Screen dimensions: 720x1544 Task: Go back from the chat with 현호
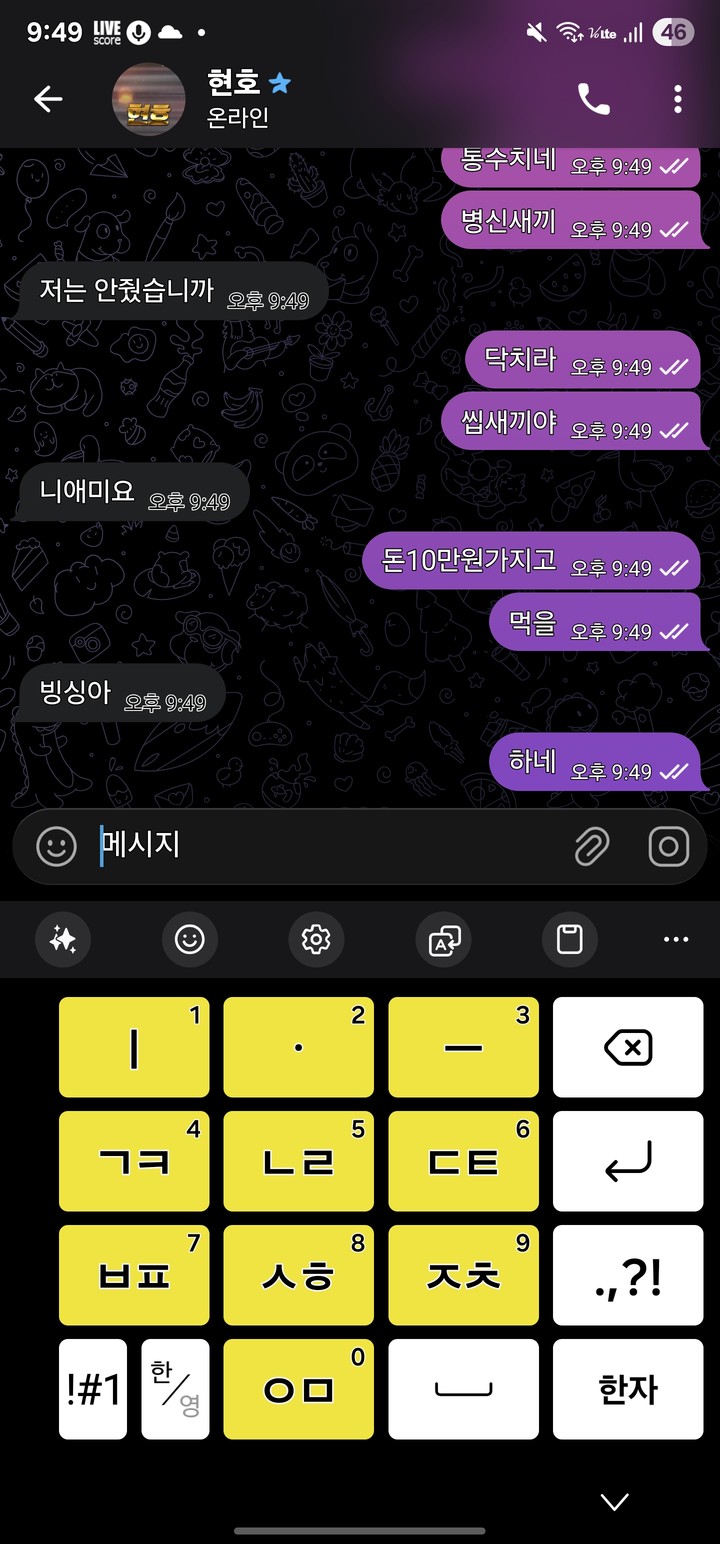pyautogui.click(x=48, y=98)
